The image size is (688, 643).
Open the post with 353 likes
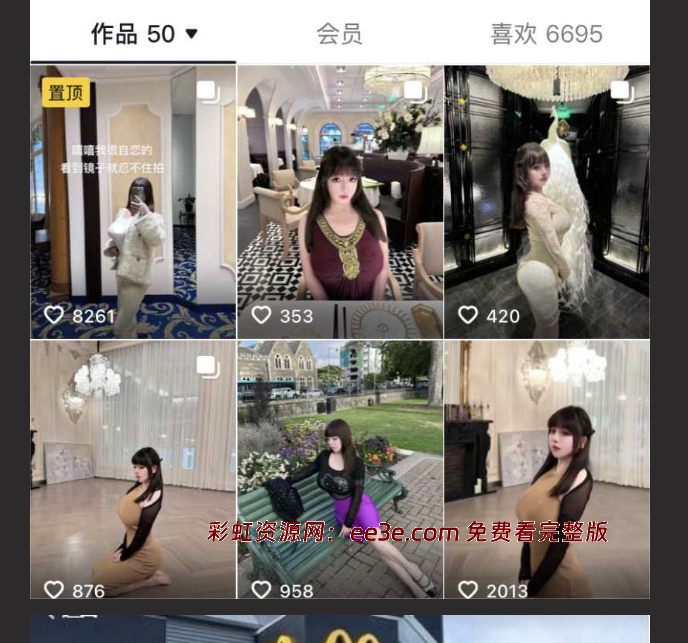coord(340,200)
